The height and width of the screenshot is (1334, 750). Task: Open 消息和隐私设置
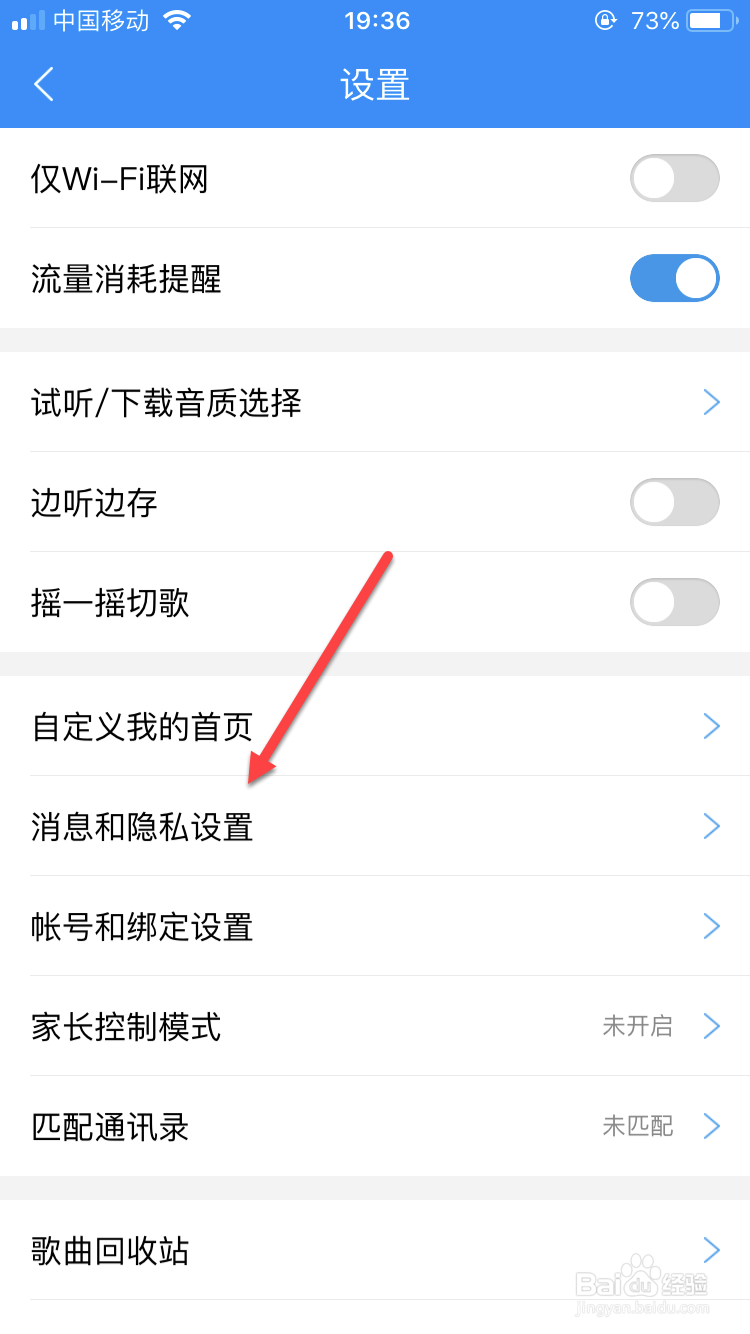pyautogui.click(x=375, y=826)
